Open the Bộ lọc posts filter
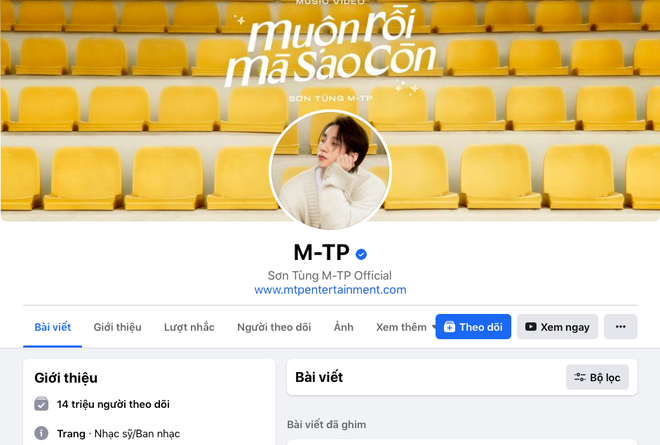This screenshot has width=660, height=445. 597,377
